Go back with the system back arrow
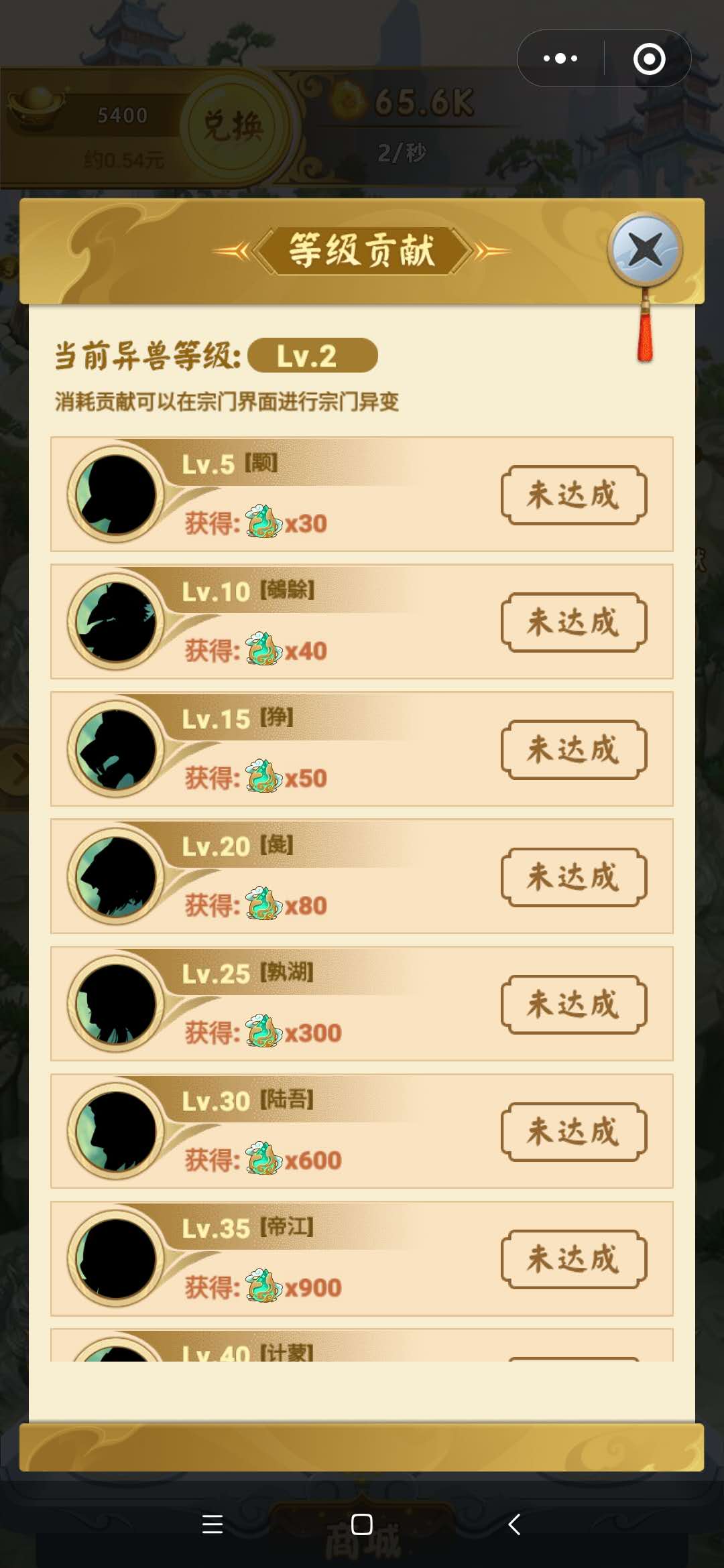The image size is (724, 1568). [x=514, y=1524]
